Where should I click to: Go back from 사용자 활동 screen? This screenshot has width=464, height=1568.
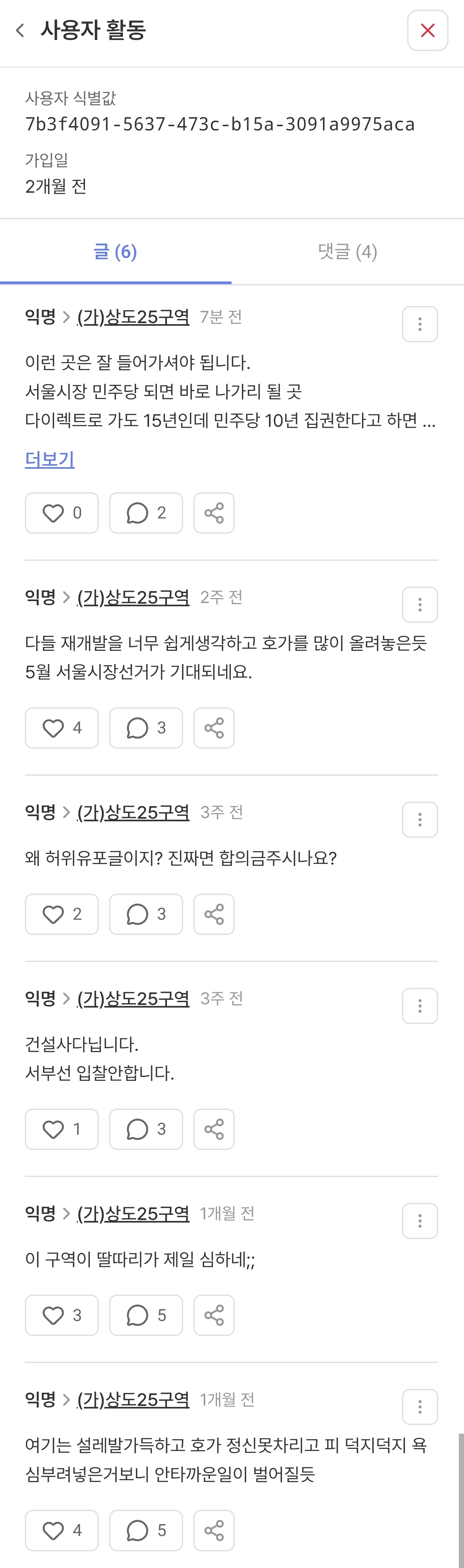[x=20, y=30]
